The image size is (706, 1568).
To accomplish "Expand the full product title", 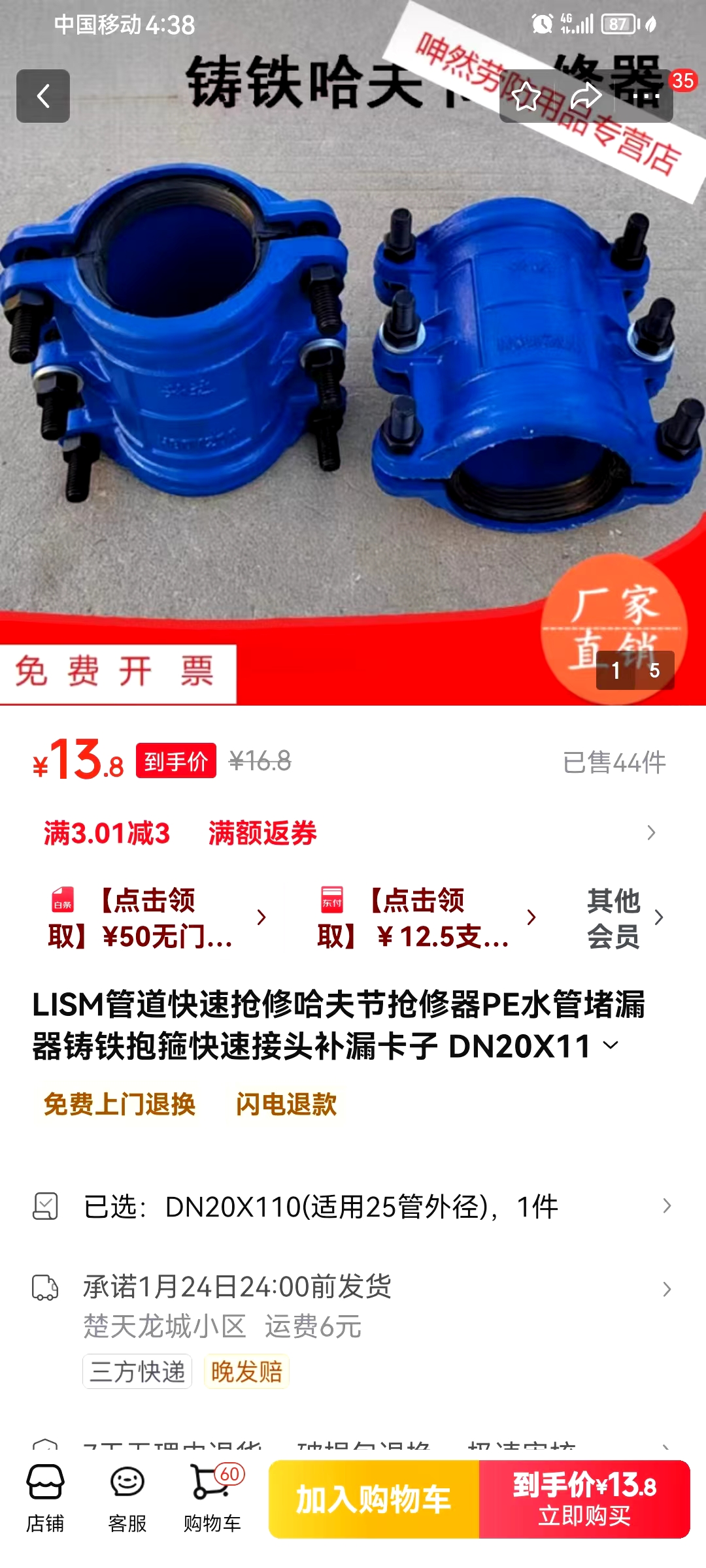I will click(x=611, y=1045).
